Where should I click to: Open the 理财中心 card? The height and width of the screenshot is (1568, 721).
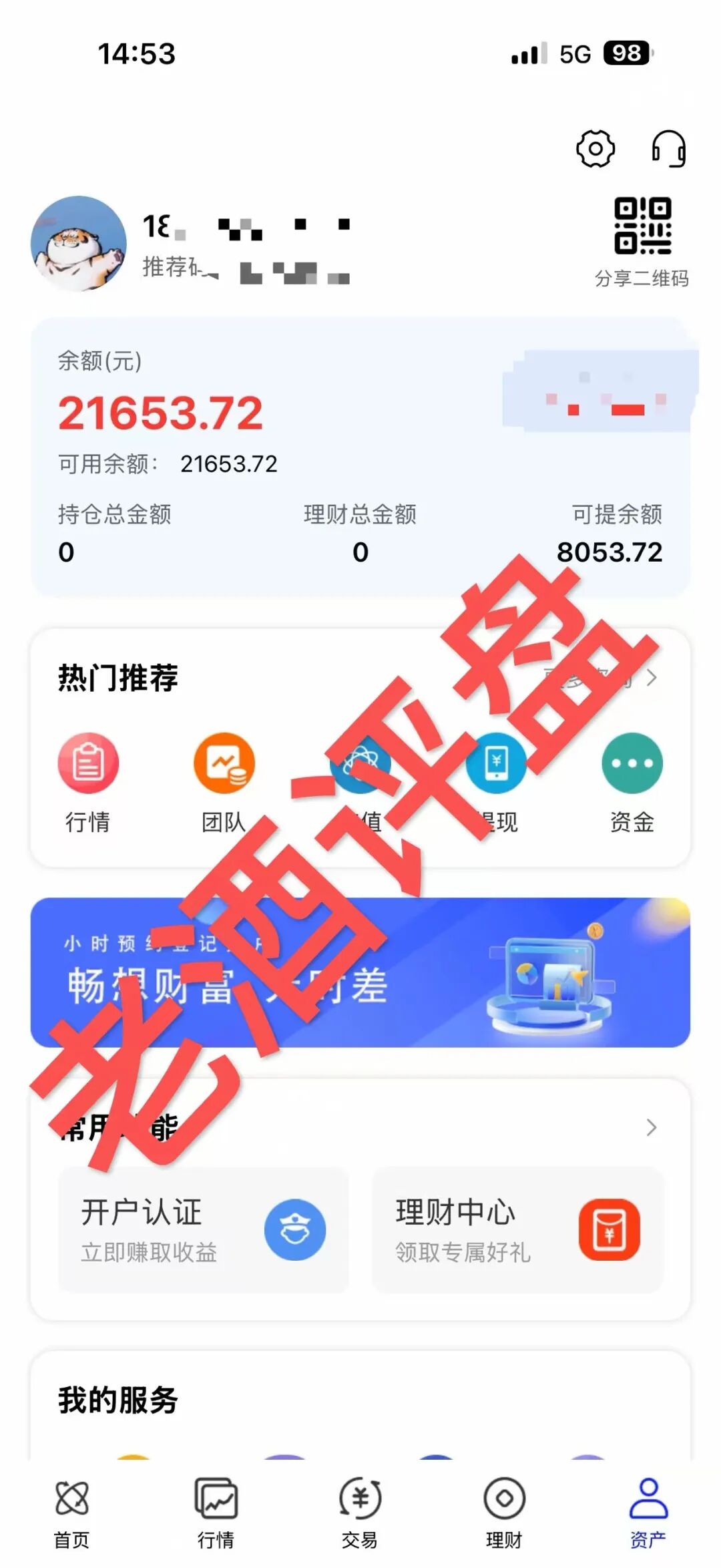pos(518,1230)
